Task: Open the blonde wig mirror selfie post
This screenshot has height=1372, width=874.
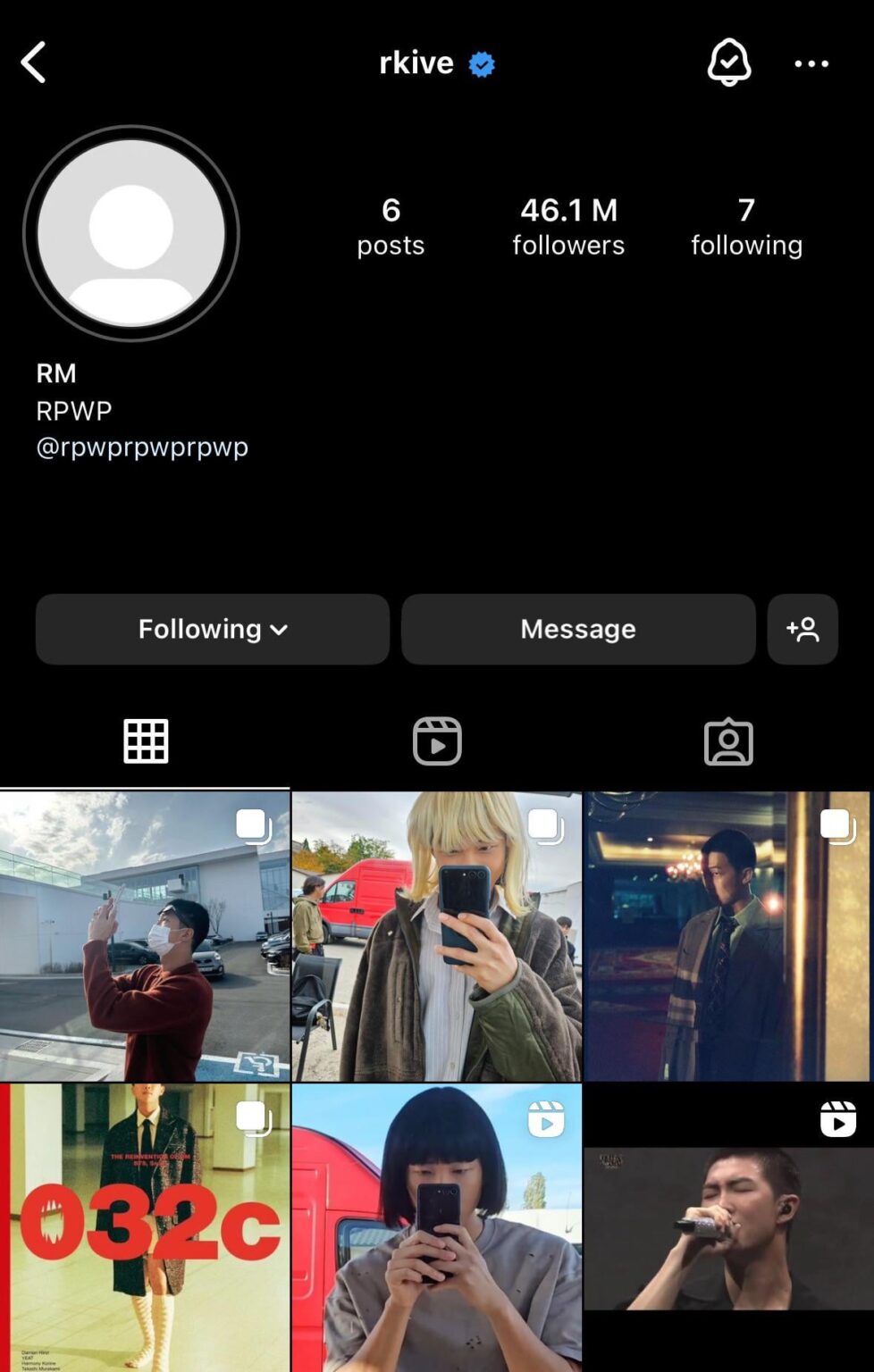Action: [x=437, y=936]
